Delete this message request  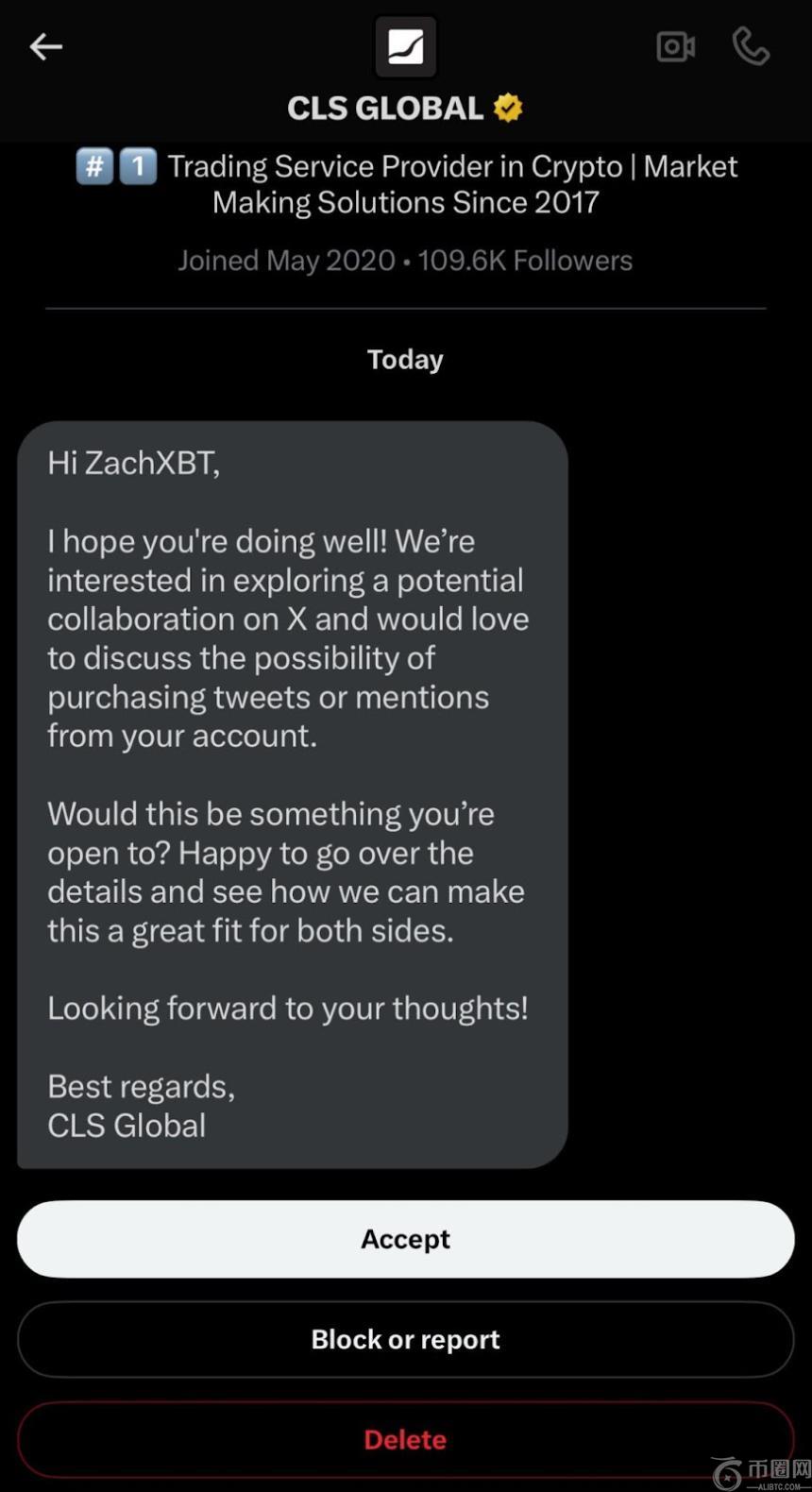tap(405, 1439)
